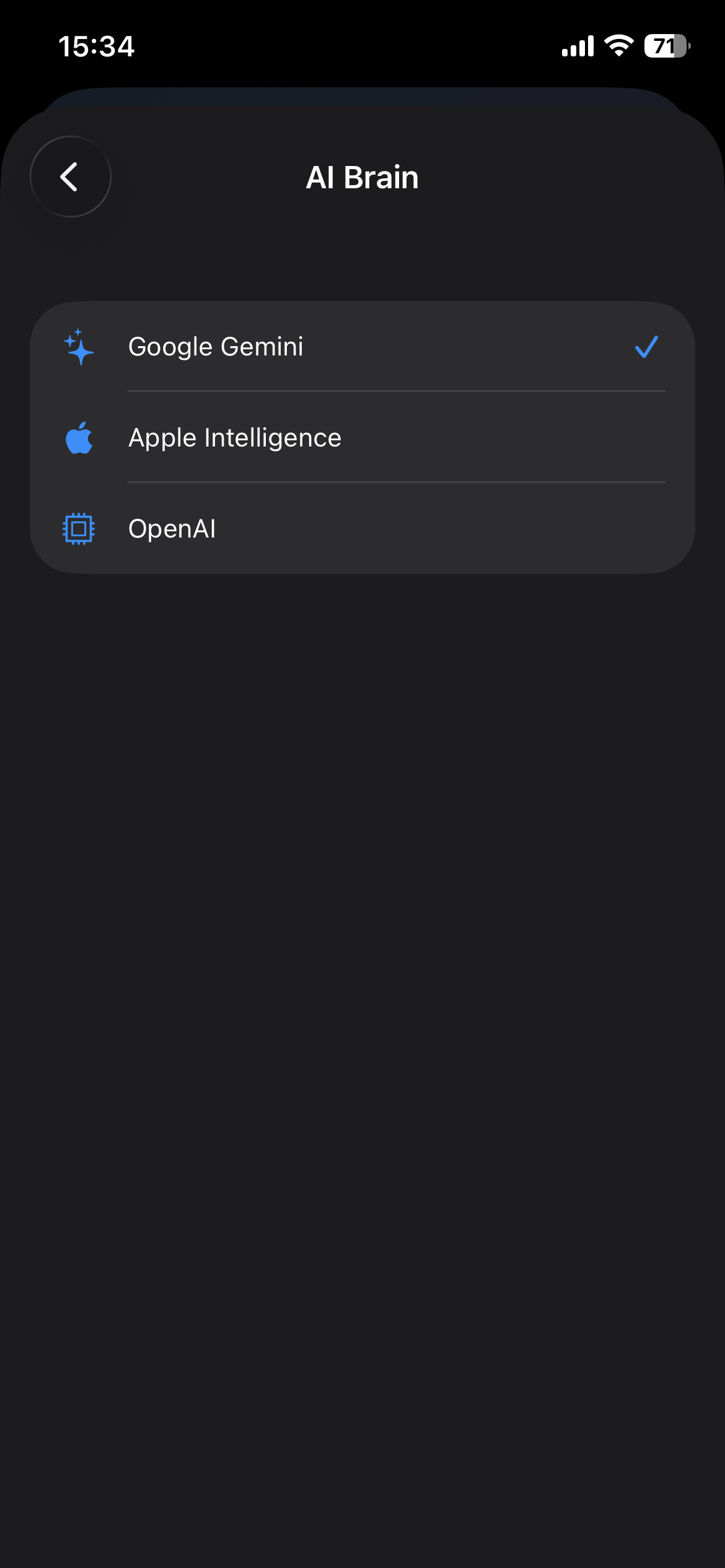Viewport: 725px width, 1568px height.
Task: Tap the clock showing 15:34
Action: pyautogui.click(x=97, y=46)
